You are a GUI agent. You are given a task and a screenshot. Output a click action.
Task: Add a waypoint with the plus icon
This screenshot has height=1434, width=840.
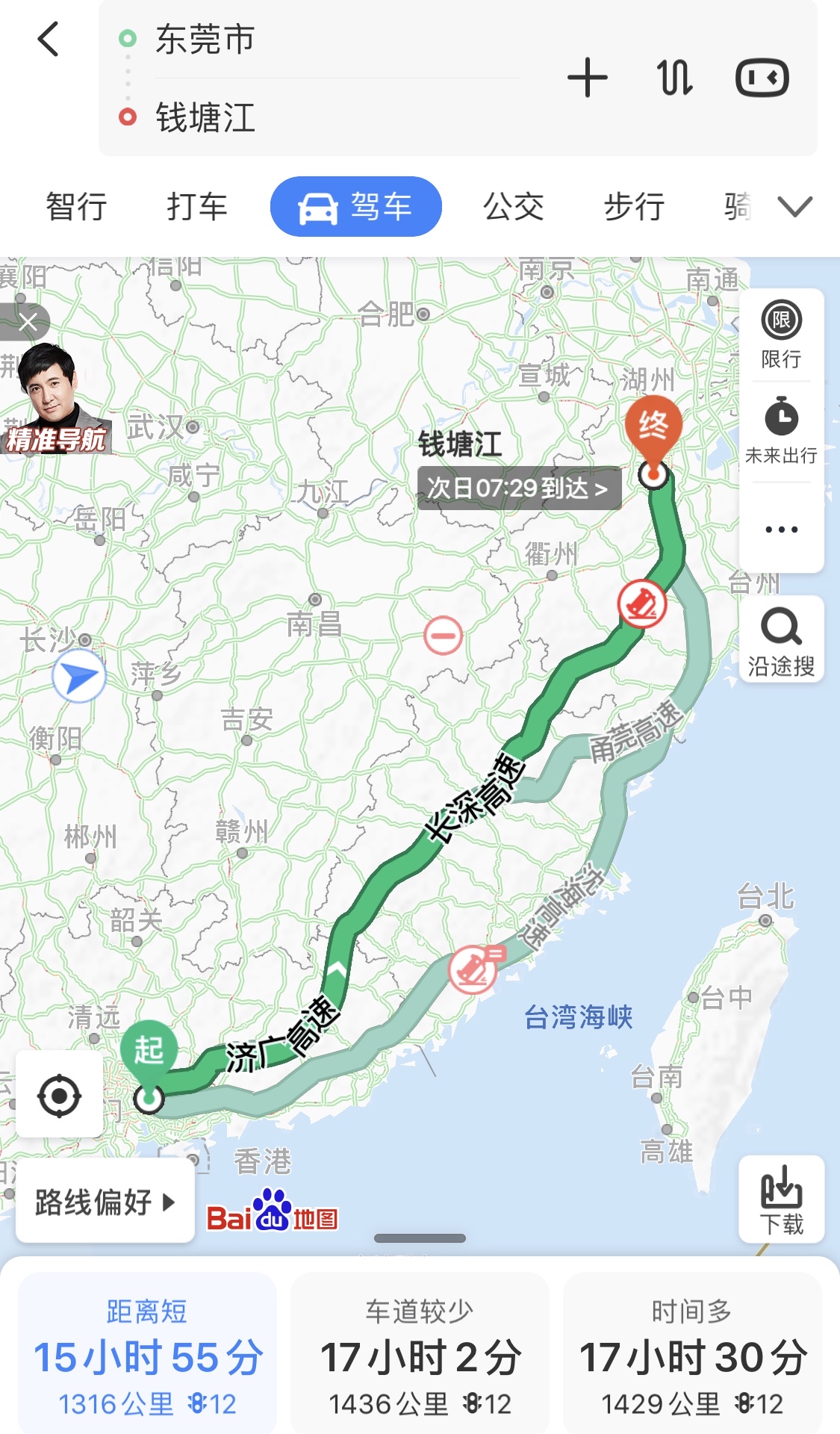(588, 78)
